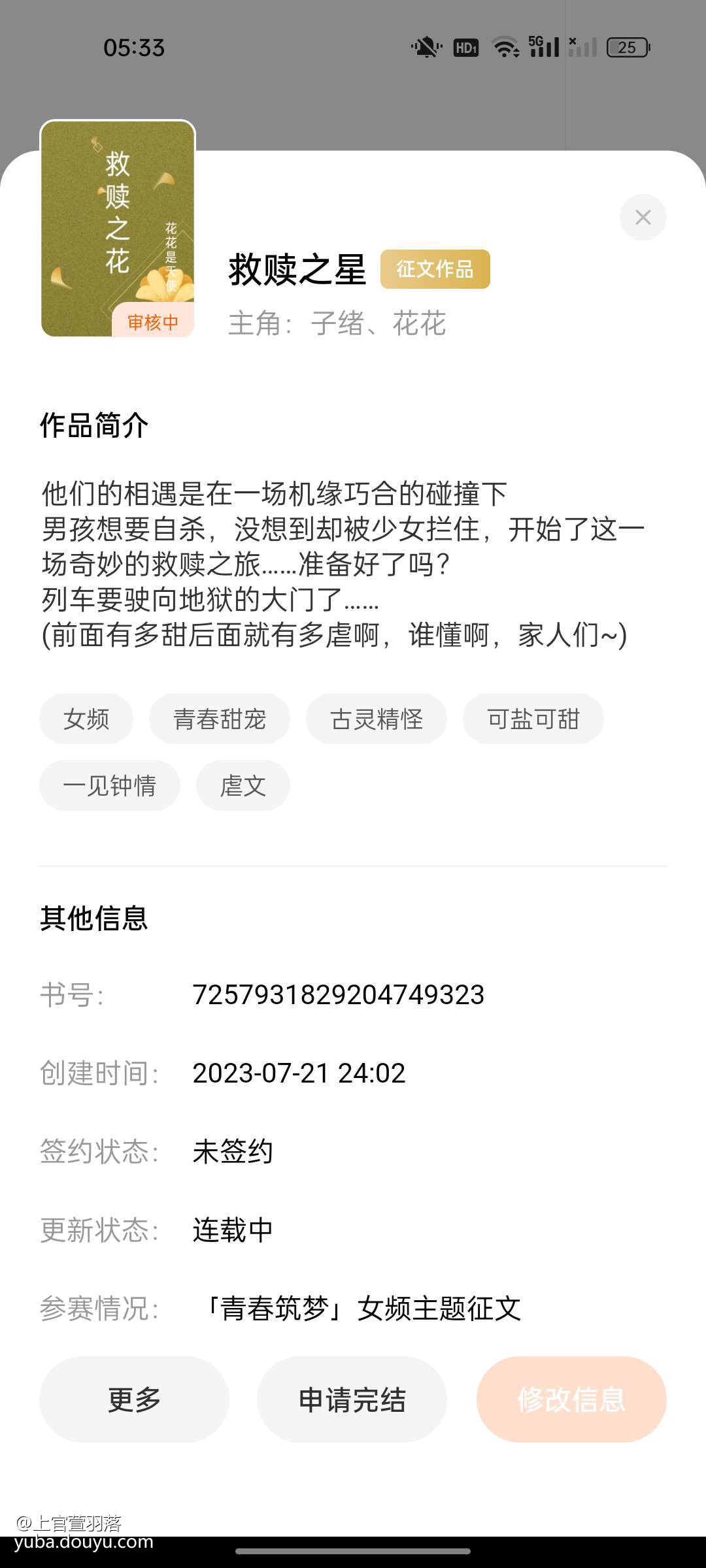
Task: Tap the 修改信息 button
Action: click(571, 1399)
